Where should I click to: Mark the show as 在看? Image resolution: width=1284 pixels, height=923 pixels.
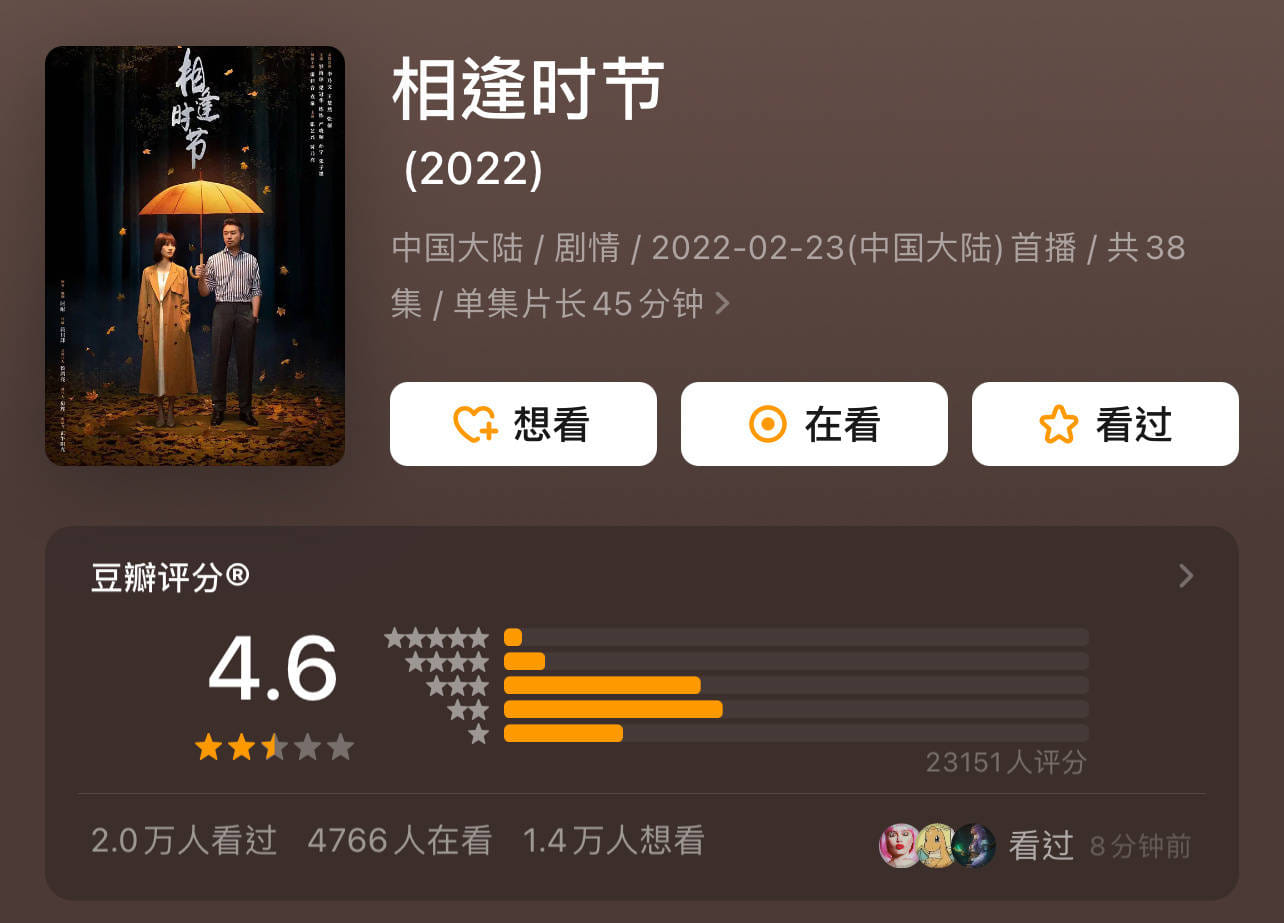[x=813, y=424]
